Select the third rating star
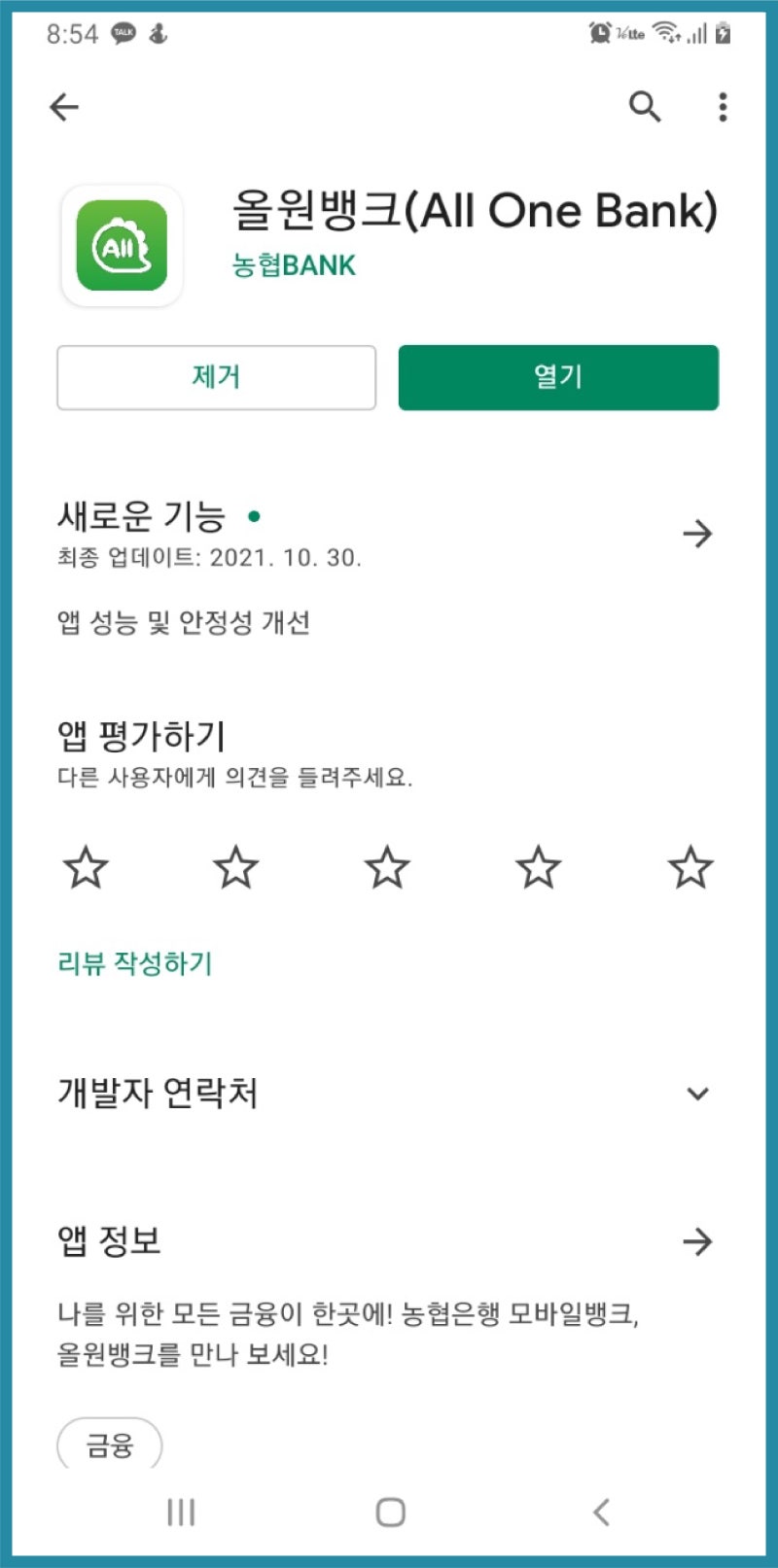The width and height of the screenshot is (778, 1568). pyautogui.click(x=387, y=868)
